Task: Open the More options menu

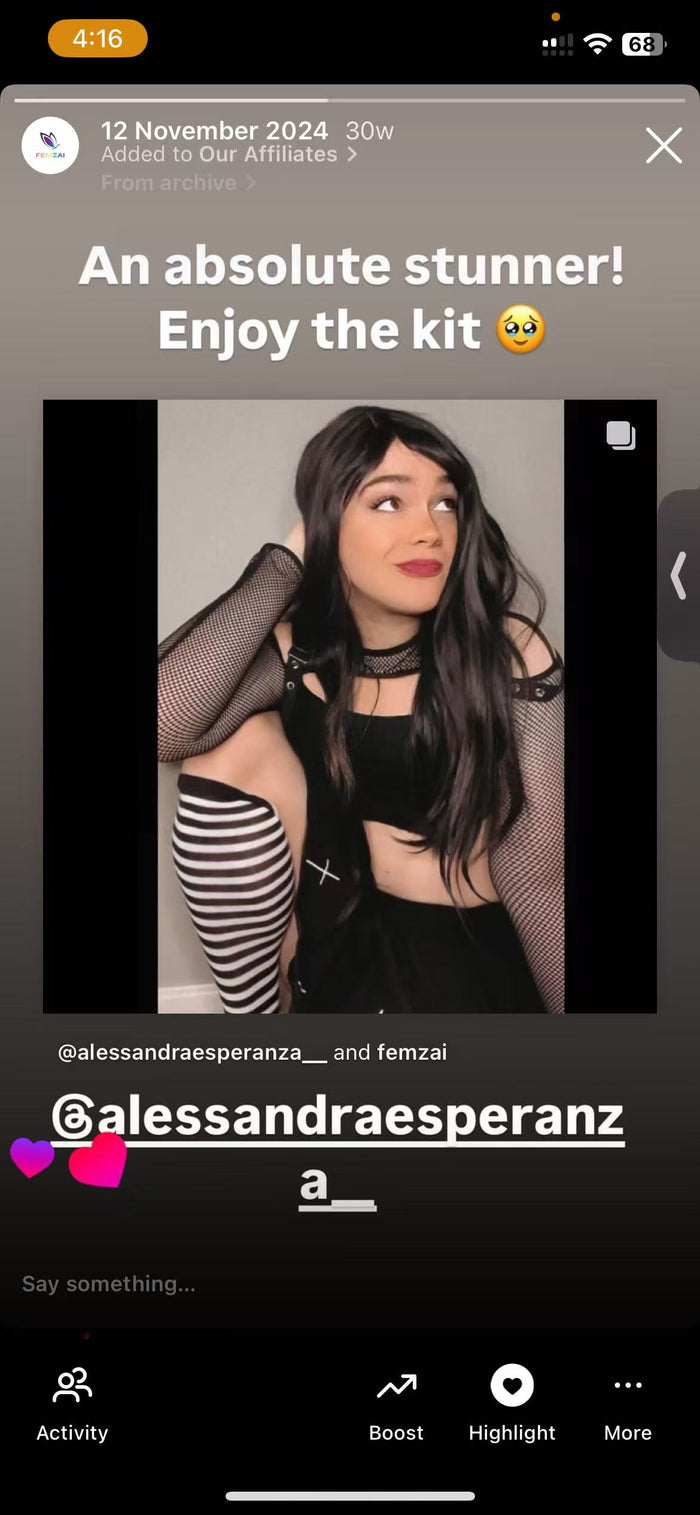Action: pos(628,1404)
